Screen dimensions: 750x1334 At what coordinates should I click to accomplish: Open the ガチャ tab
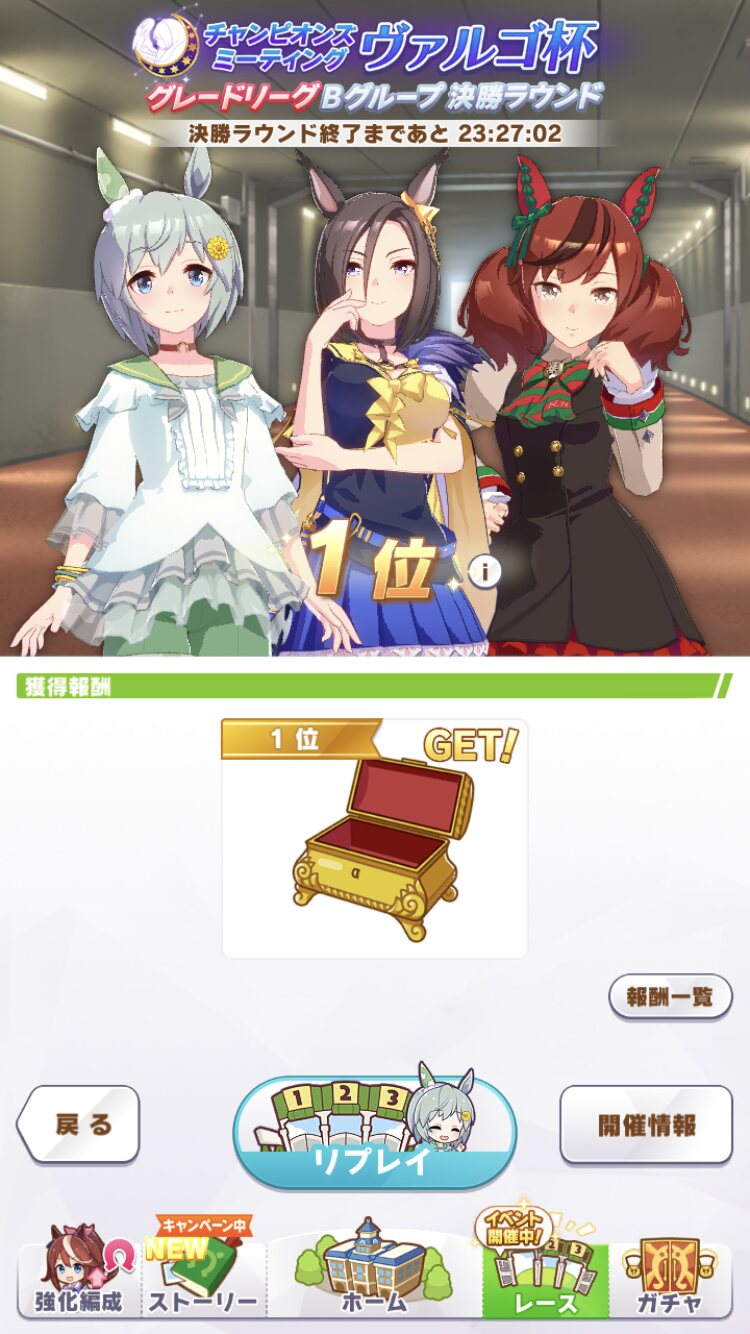click(669, 1277)
